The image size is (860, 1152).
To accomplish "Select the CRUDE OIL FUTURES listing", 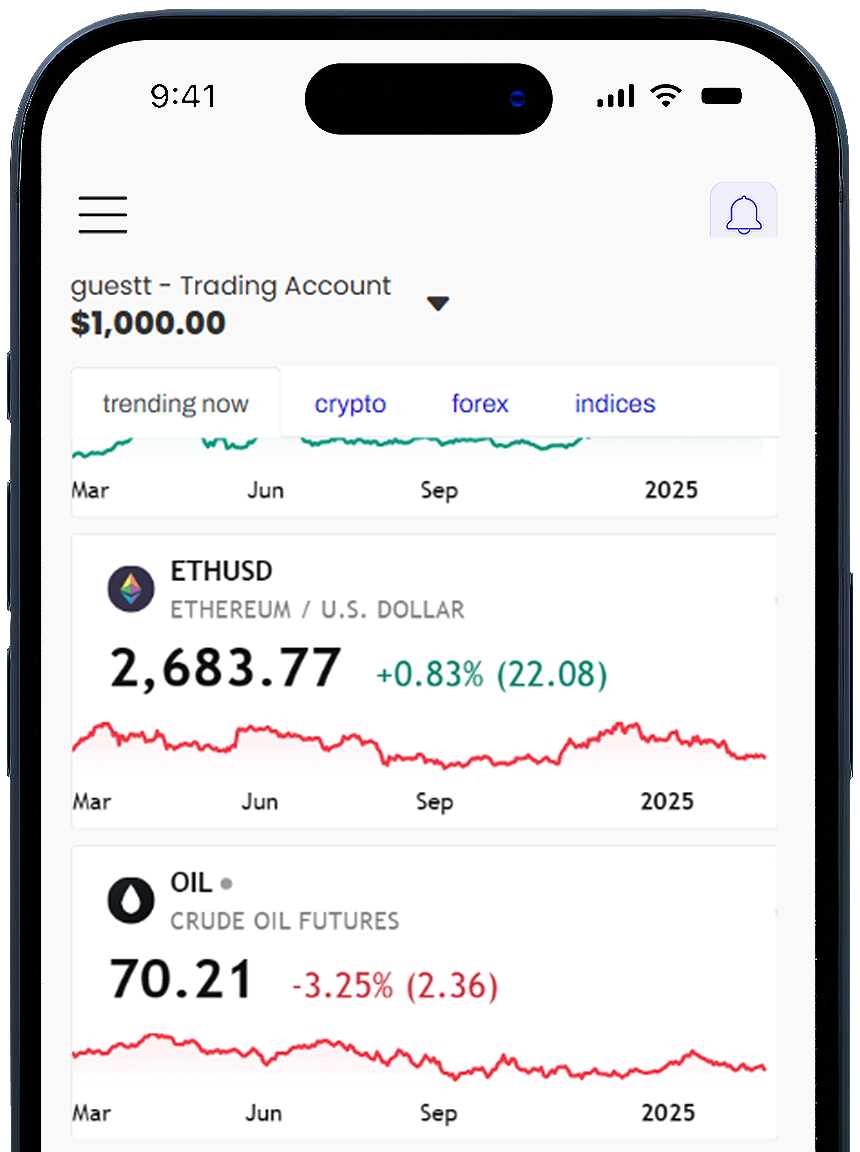I will tap(284, 921).
